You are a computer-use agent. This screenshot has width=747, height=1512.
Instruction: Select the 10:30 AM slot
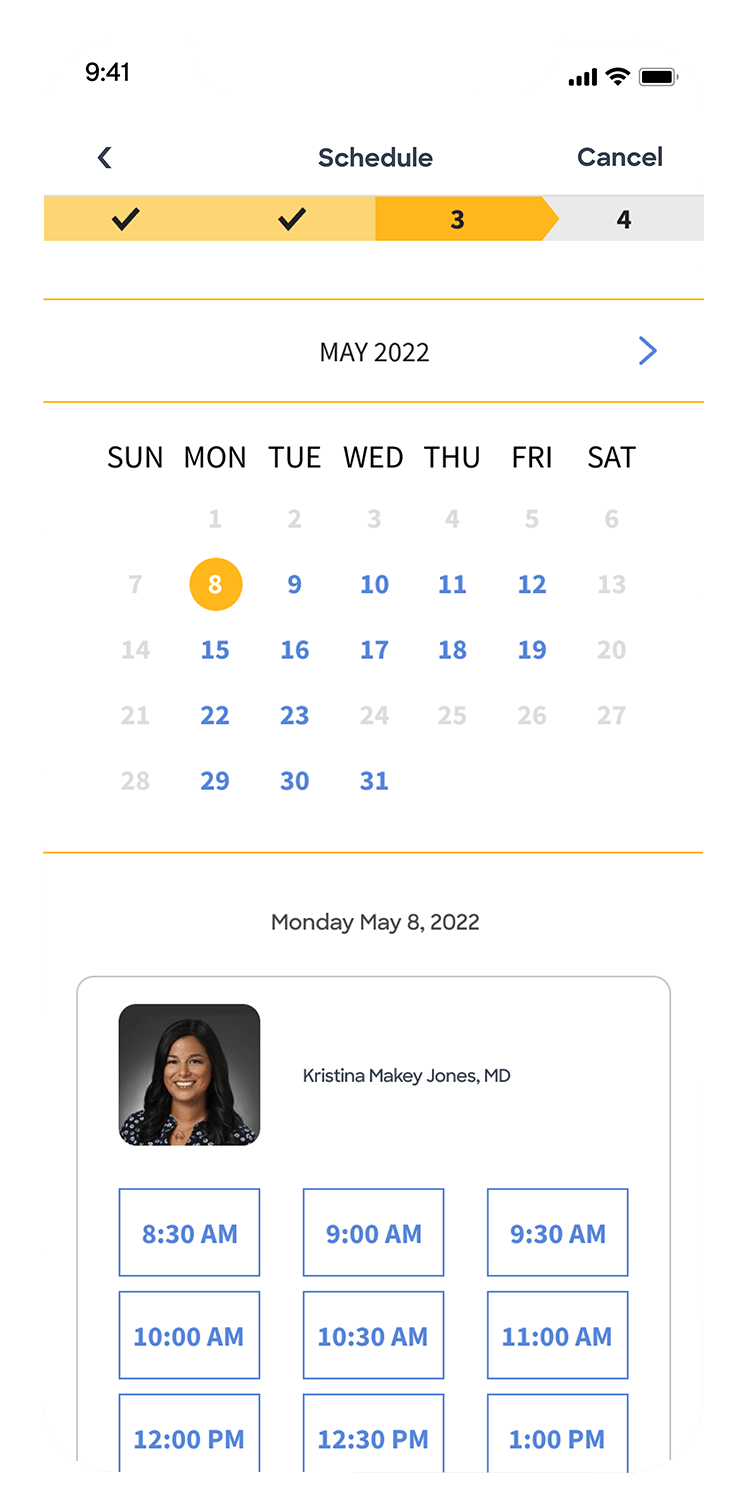coord(373,1336)
